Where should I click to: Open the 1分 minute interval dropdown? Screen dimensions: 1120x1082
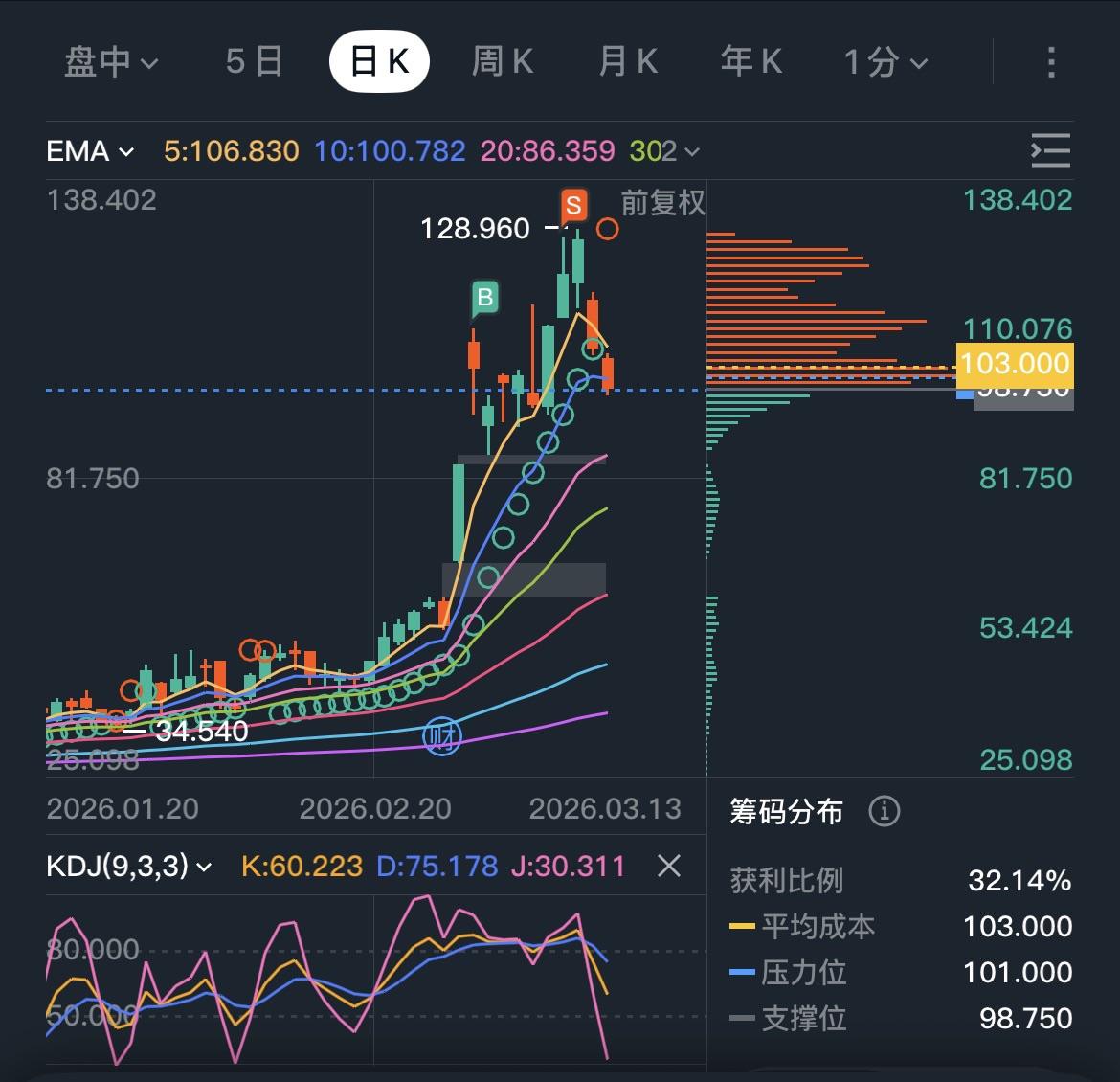[x=885, y=62]
